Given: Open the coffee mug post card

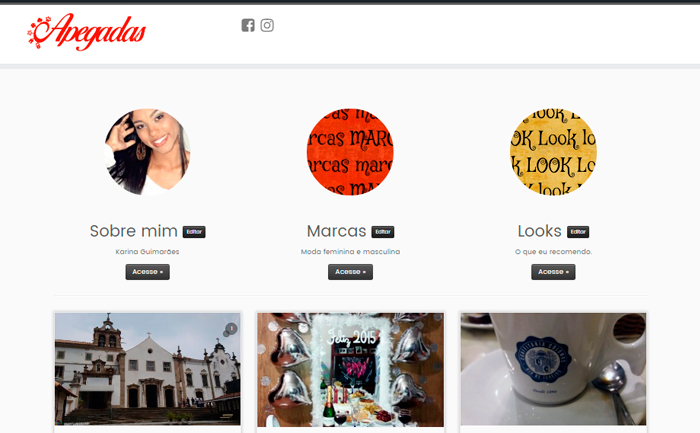Looking at the screenshot, I should point(553,369).
